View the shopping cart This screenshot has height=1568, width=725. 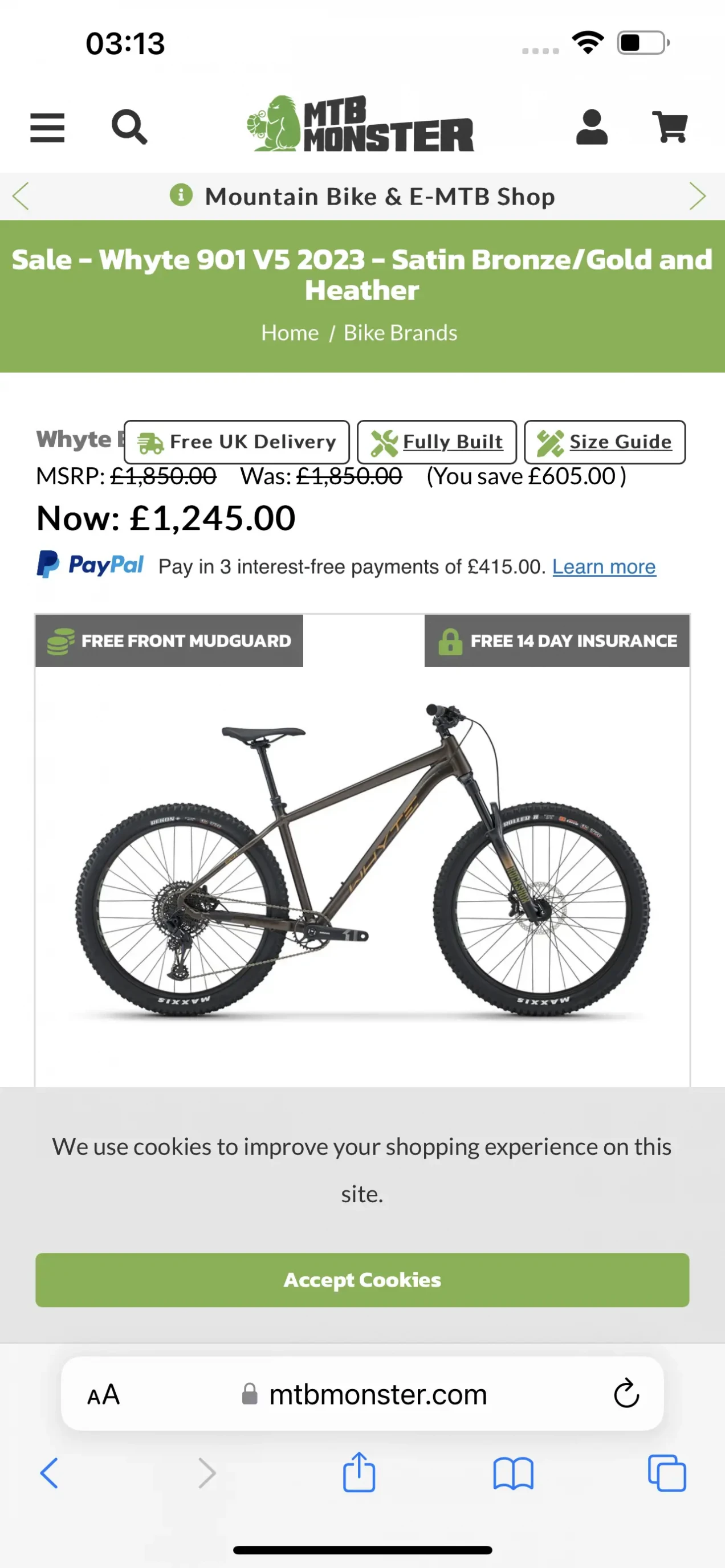670,127
